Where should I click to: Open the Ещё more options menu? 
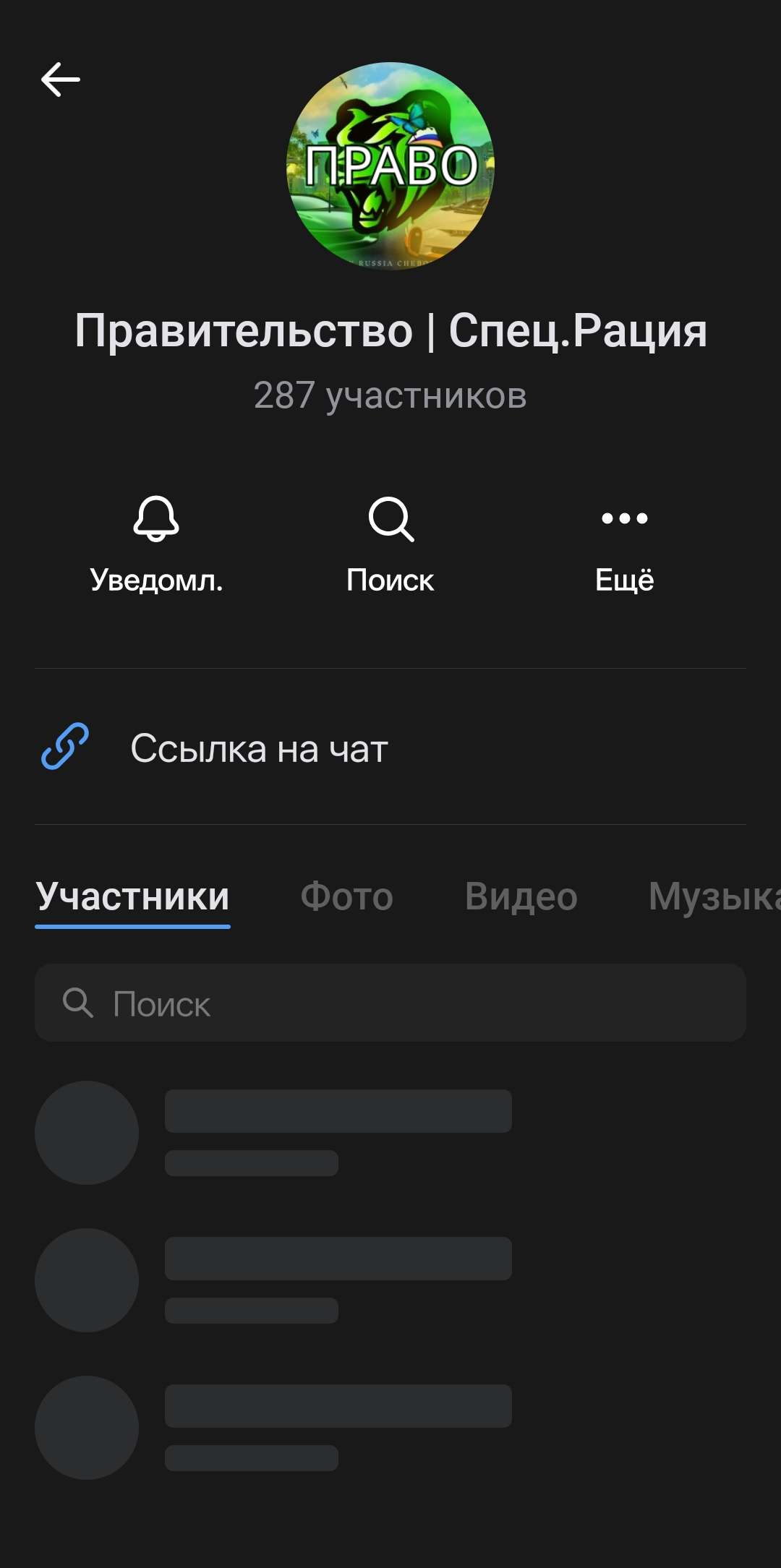tap(624, 544)
